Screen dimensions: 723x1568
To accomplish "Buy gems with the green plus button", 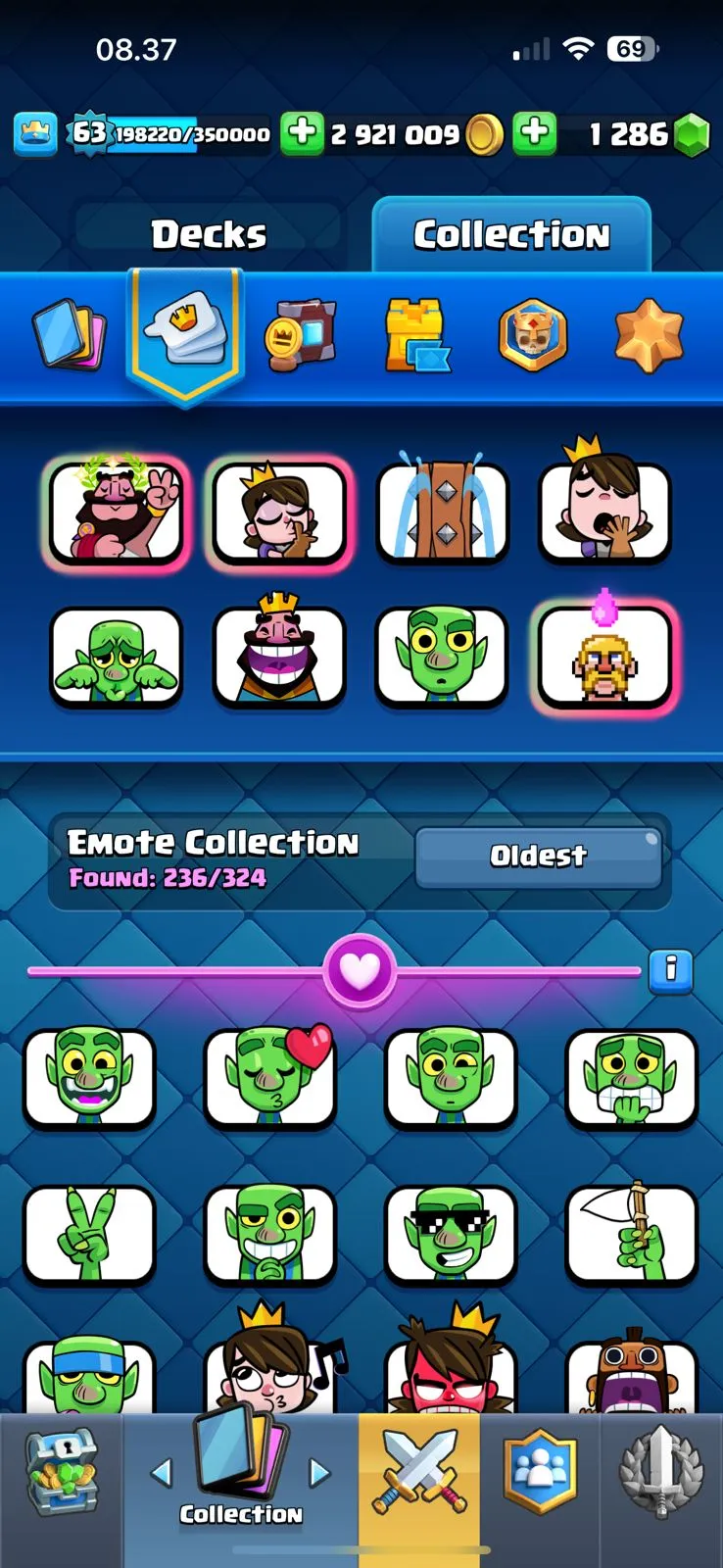I will (x=535, y=133).
